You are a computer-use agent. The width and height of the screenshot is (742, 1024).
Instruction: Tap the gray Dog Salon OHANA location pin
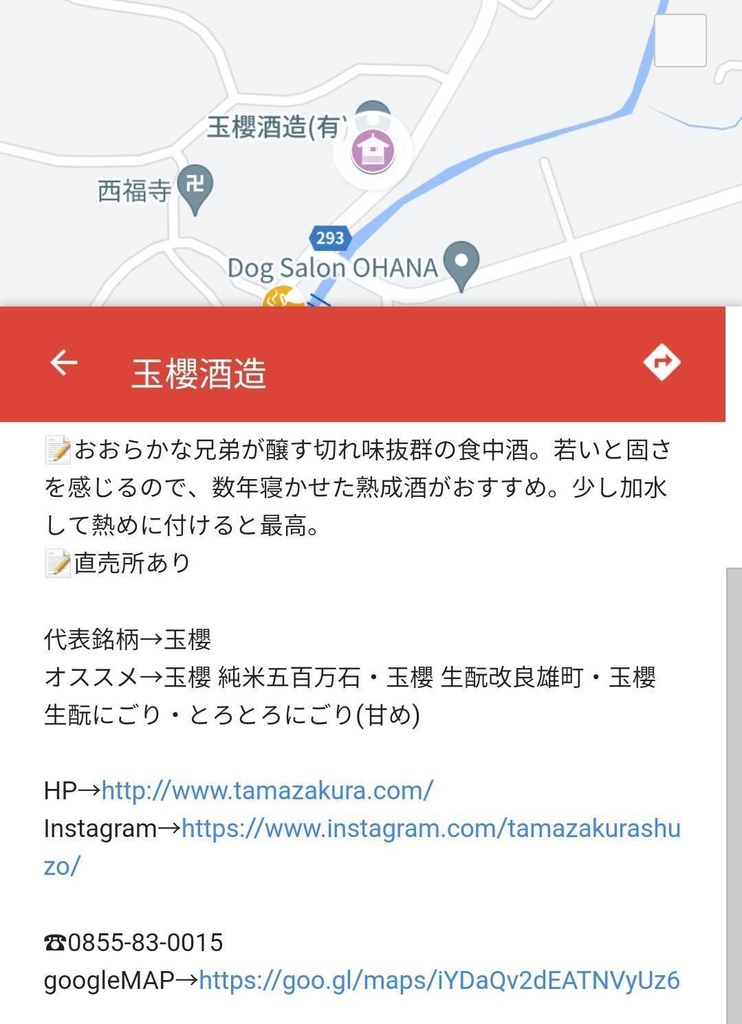[463, 262]
